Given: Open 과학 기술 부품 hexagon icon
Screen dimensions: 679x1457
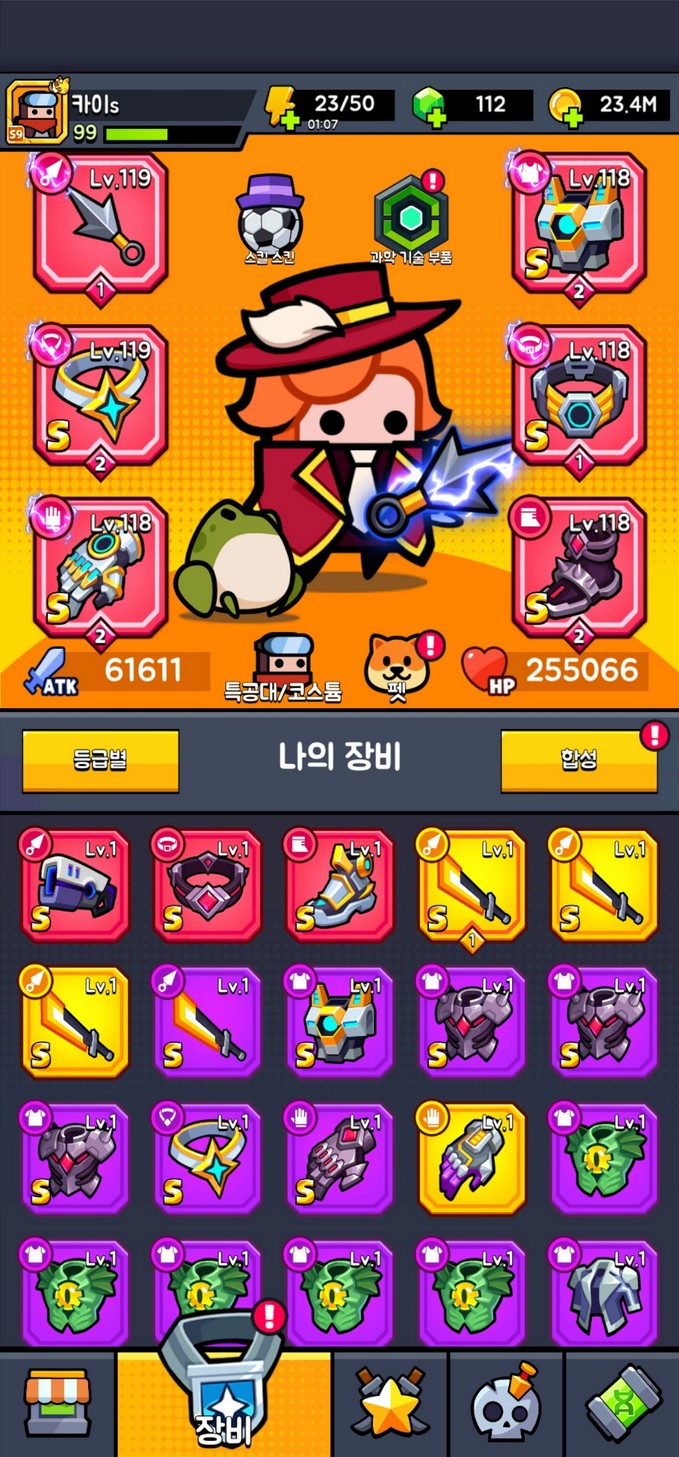Looking at the screenshot, I should click(x=410, y=216).
